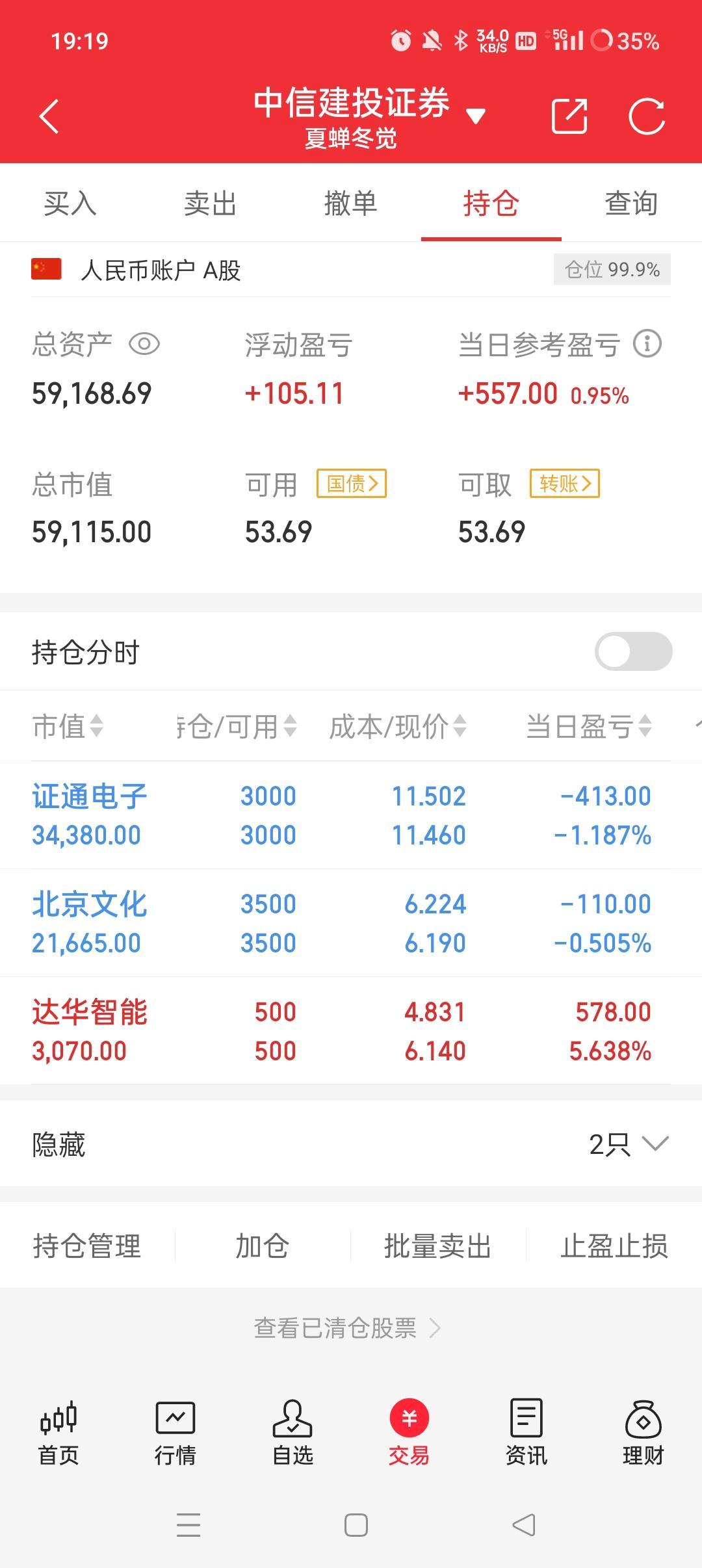Open the 国债 shortcut
The image size is (702, 1568).
click(352, 484)
